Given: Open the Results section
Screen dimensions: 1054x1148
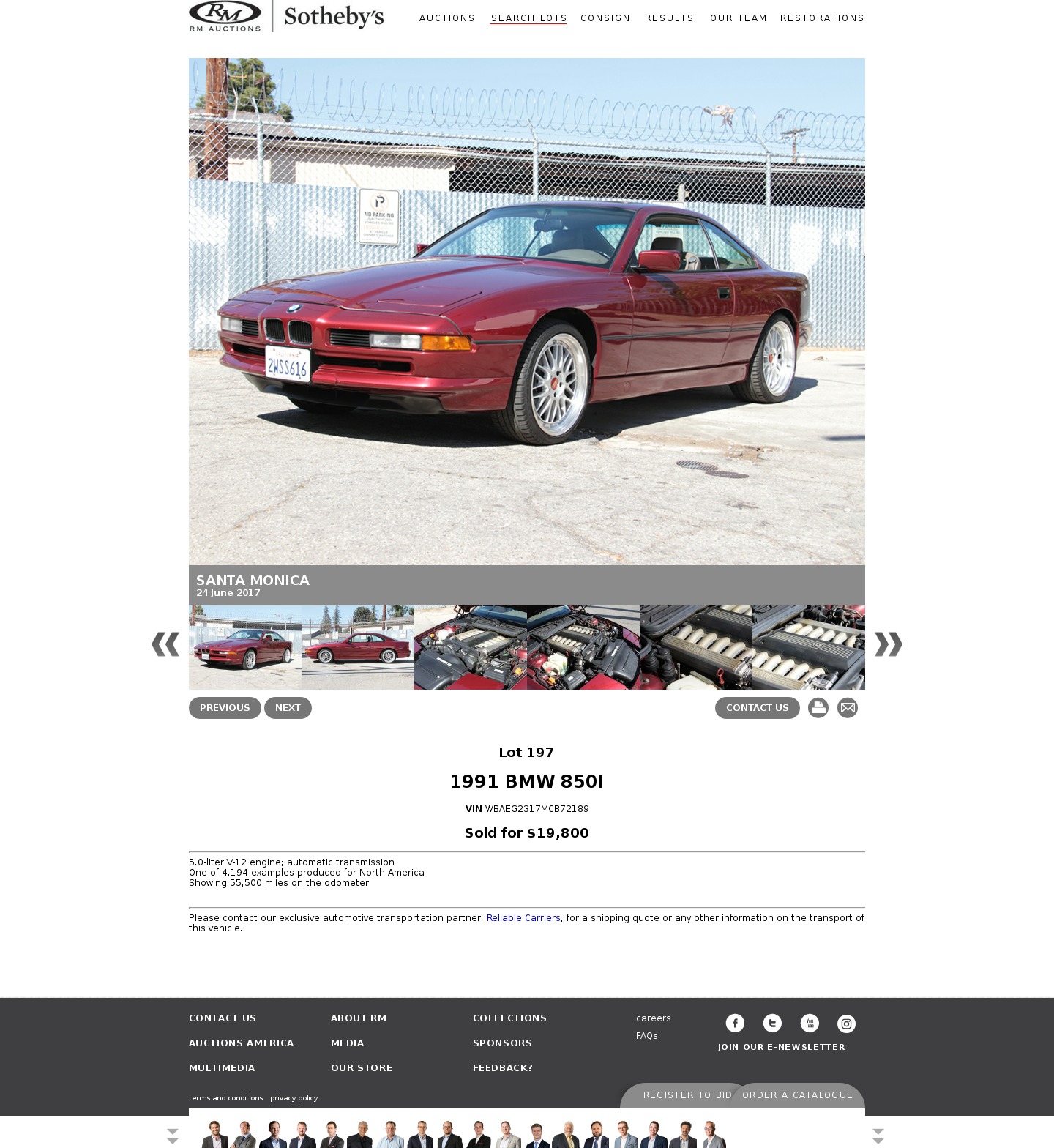Looking at the screenshot, I should tap(669, 18).
